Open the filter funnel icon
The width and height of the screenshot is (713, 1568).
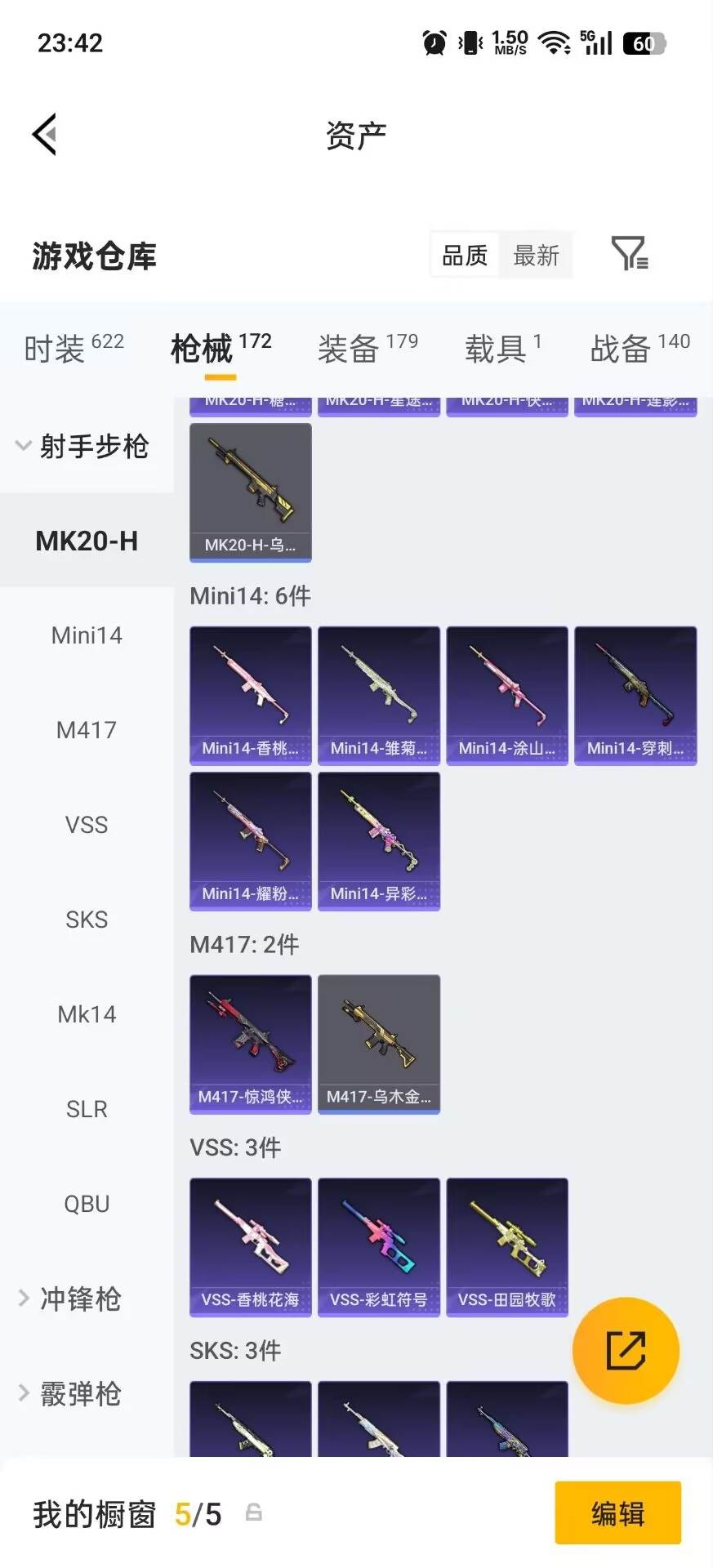(630, 254)
